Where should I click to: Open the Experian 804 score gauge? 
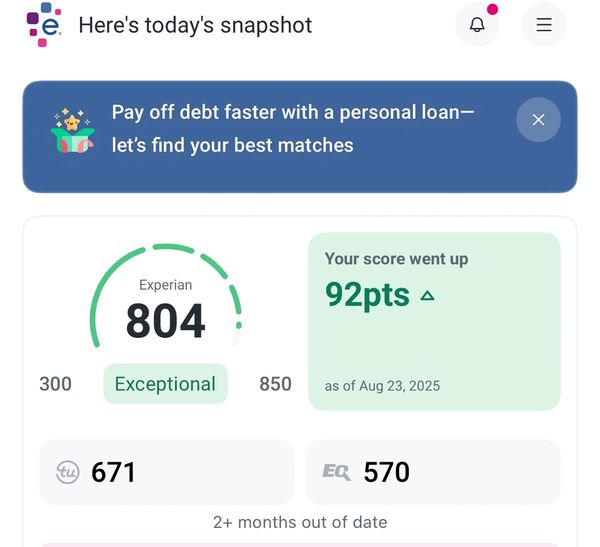click(x=166, y=310)
